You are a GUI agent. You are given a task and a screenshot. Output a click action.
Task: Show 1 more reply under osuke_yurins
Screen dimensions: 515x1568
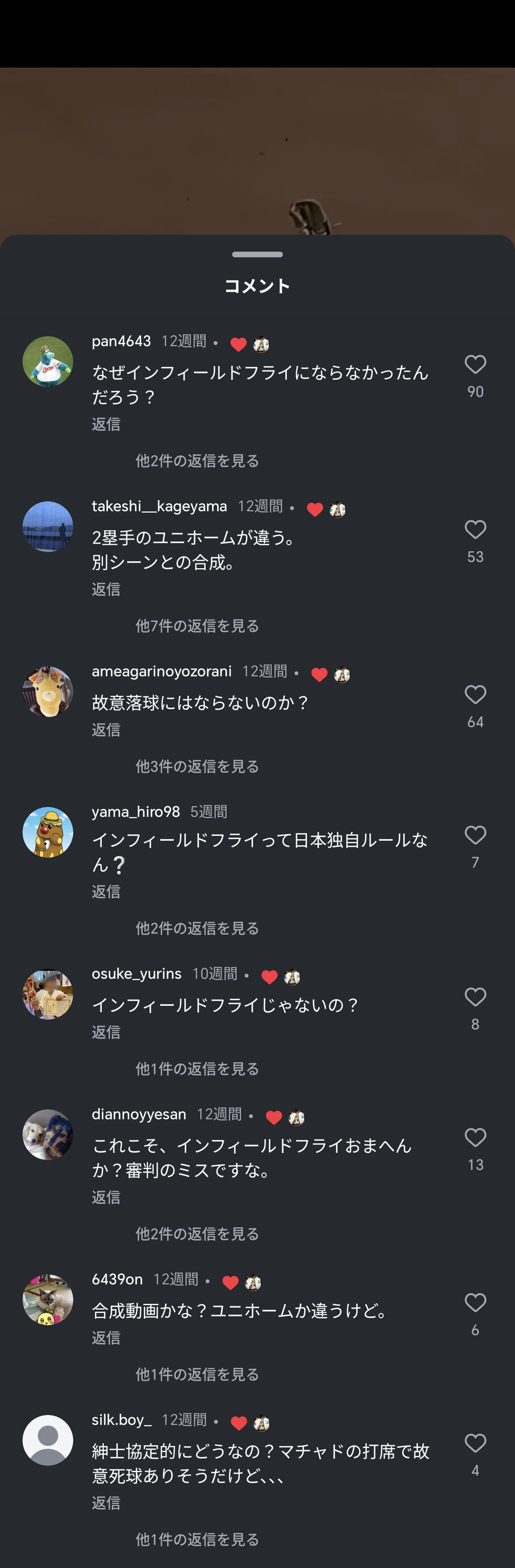pos(197,1069)
